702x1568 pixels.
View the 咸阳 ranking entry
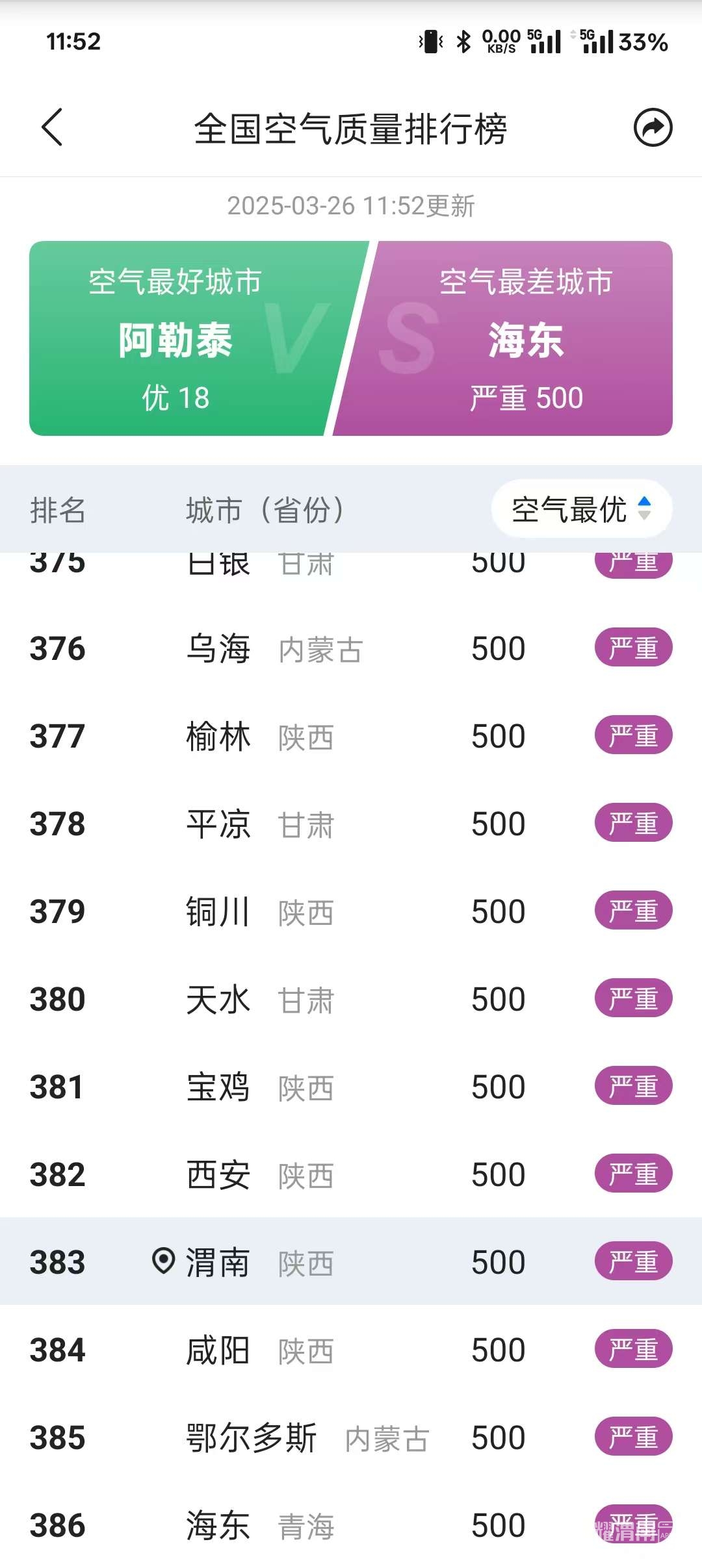(x=351, y=1350)
